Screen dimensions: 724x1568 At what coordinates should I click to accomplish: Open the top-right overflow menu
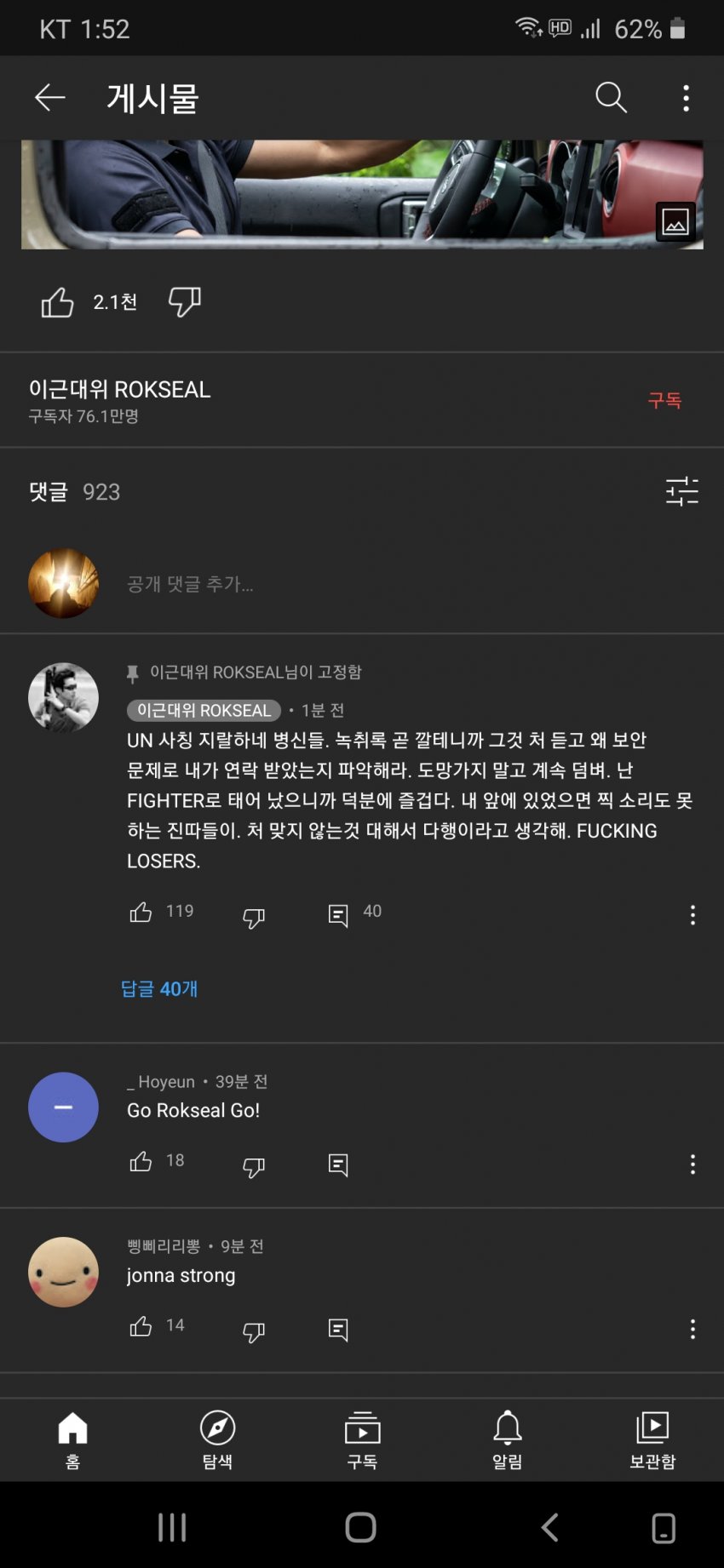(x=686, y=98)
